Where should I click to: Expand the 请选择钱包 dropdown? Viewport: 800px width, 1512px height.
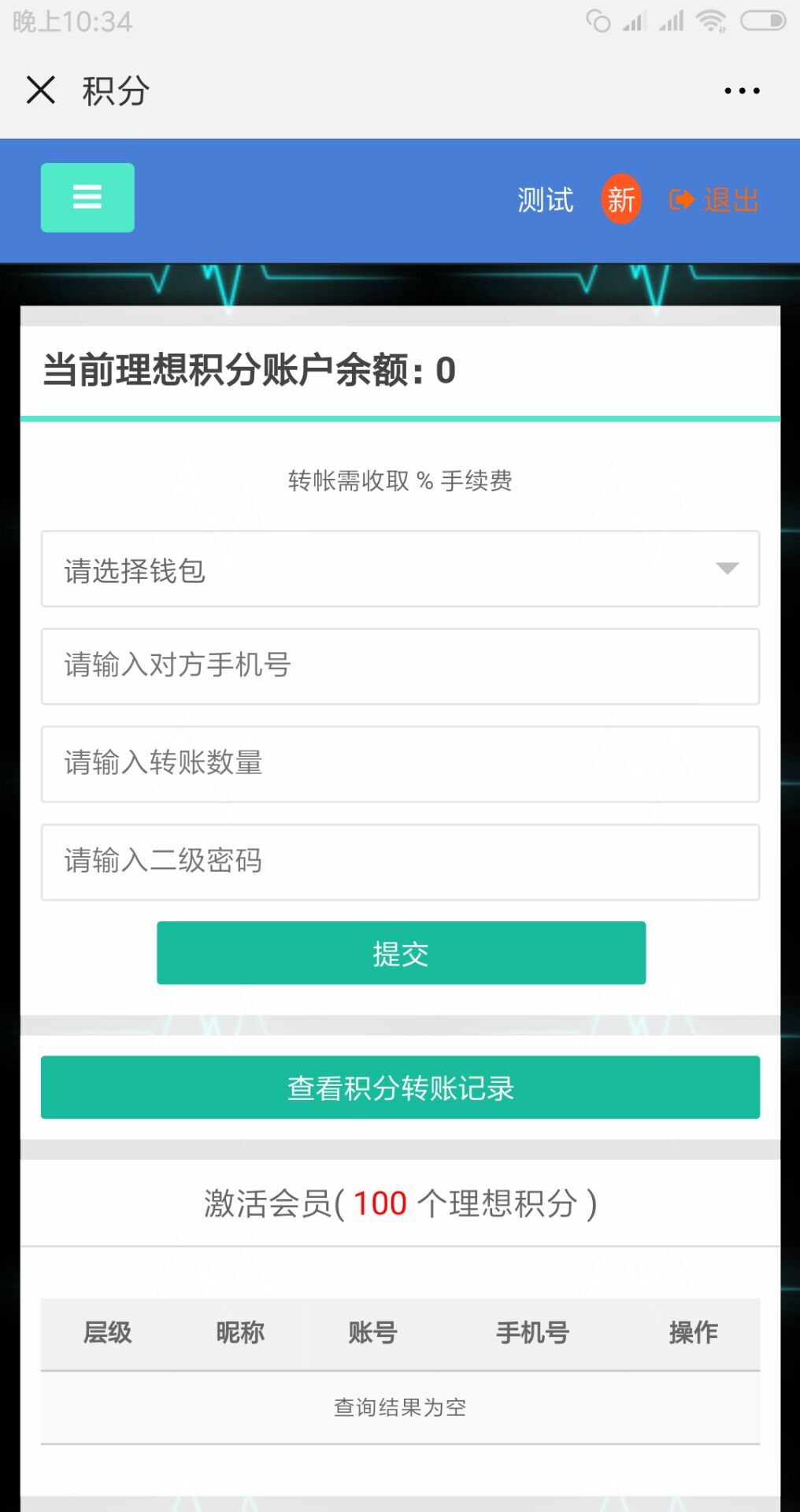point(400,569)
